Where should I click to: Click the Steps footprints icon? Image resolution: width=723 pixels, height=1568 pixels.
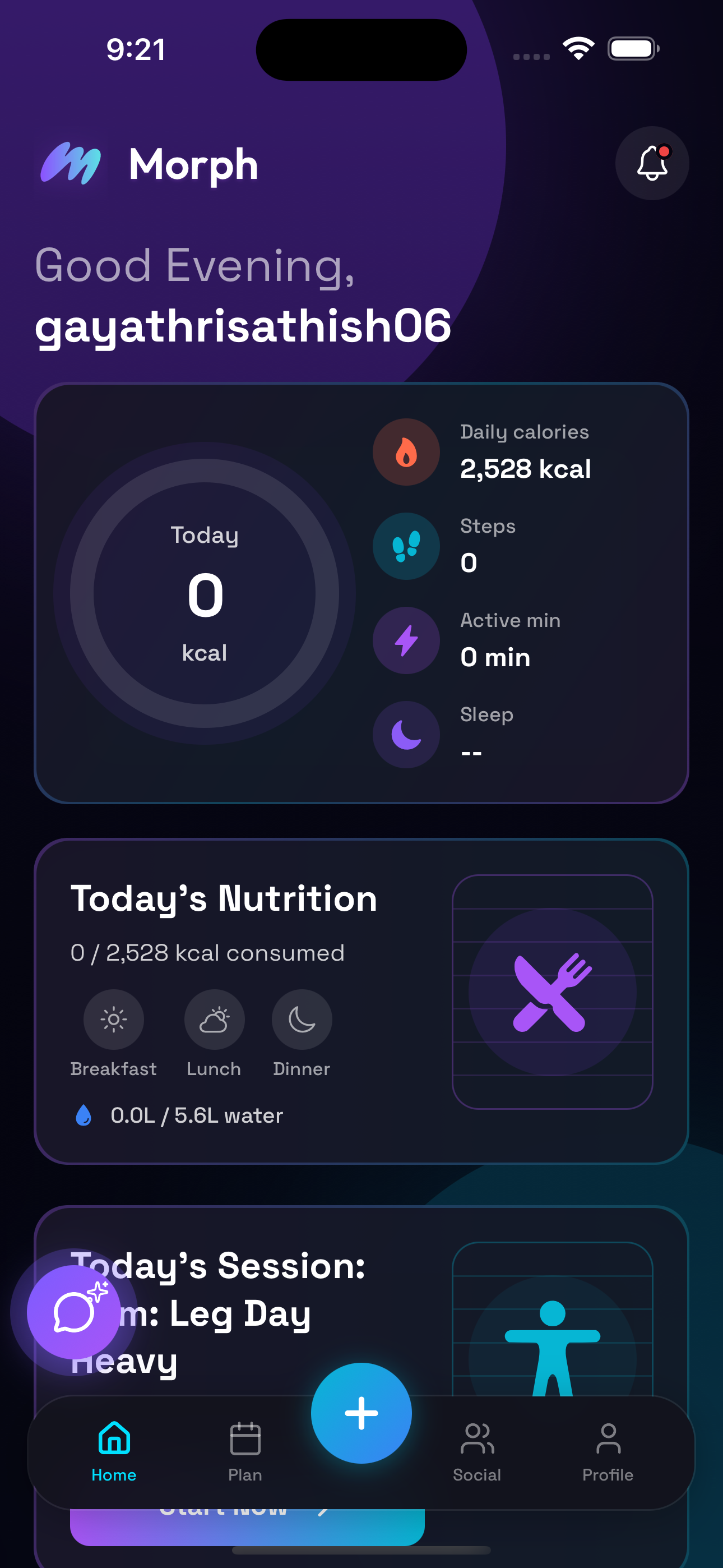(x=406, y=546)
